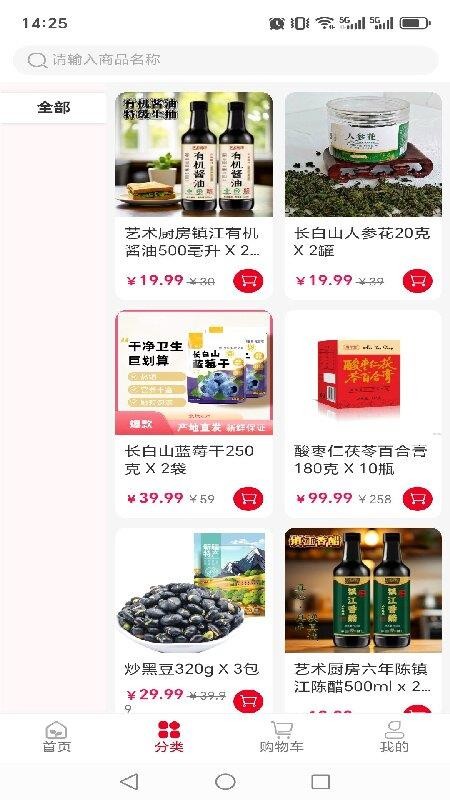Select the 全部 category in sidebar
450x800 pixels.
point(53,108)
